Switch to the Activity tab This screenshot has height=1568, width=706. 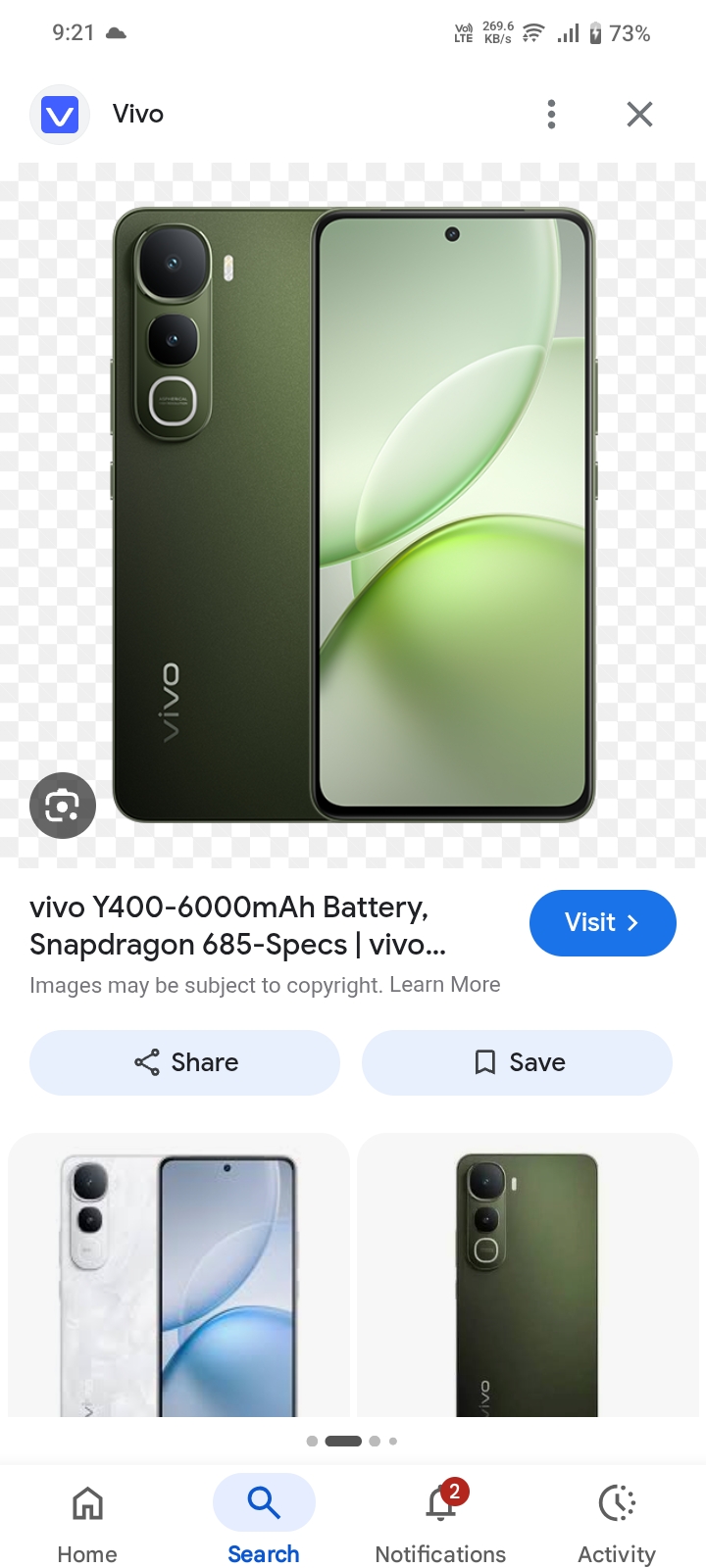point(617,1522)
